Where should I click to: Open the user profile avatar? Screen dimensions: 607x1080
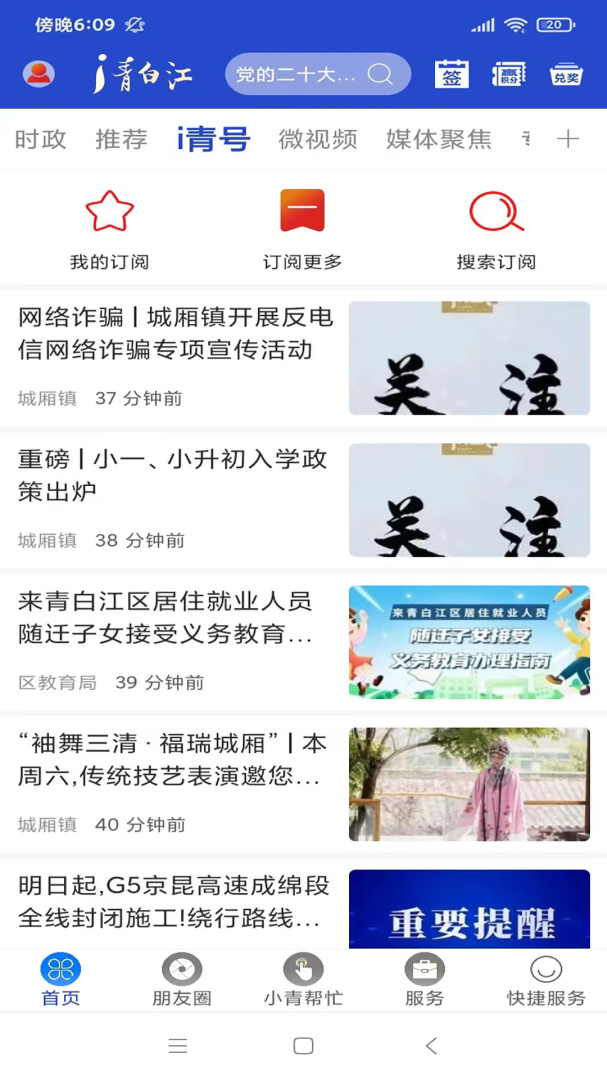tap(39, 74)
